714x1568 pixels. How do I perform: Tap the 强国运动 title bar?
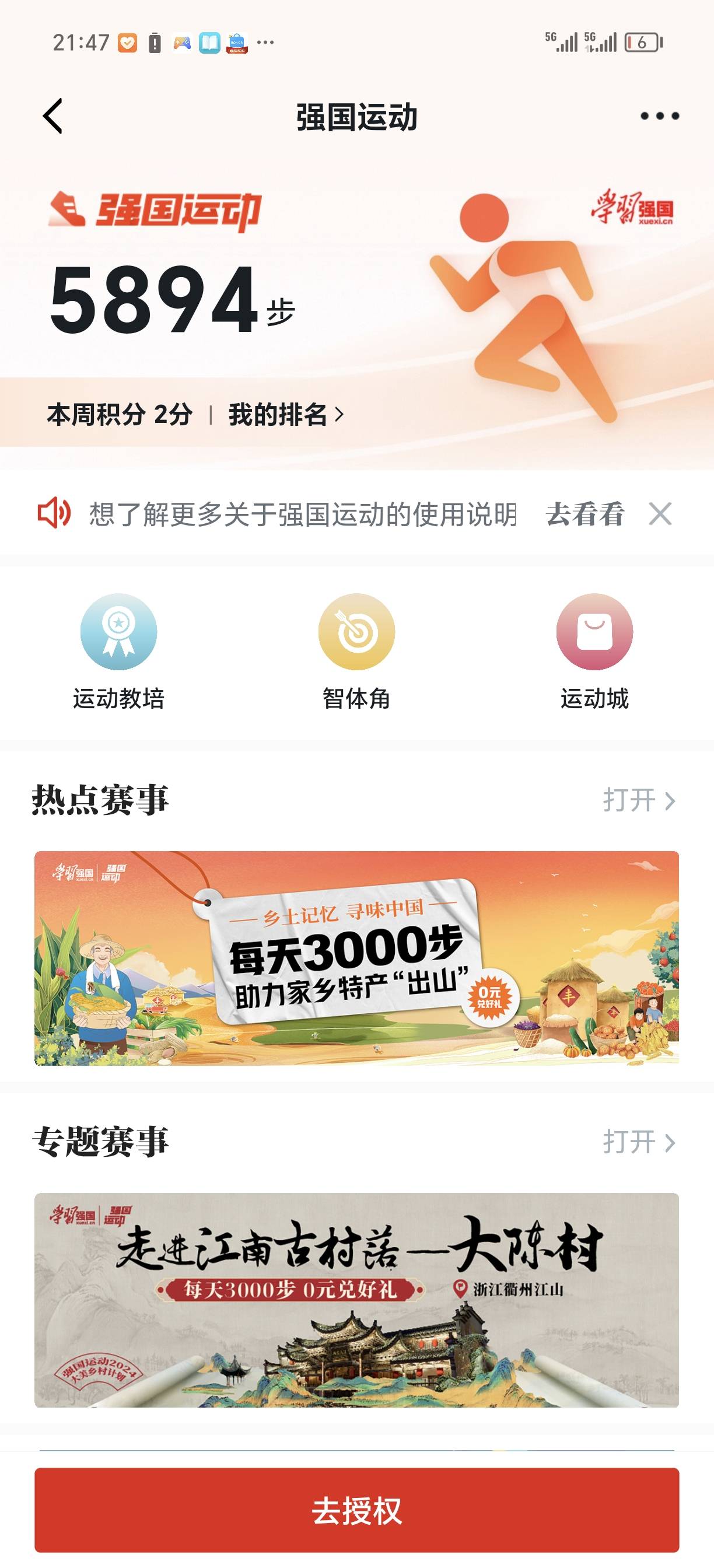pyautogui.click(x=356, y=117)
